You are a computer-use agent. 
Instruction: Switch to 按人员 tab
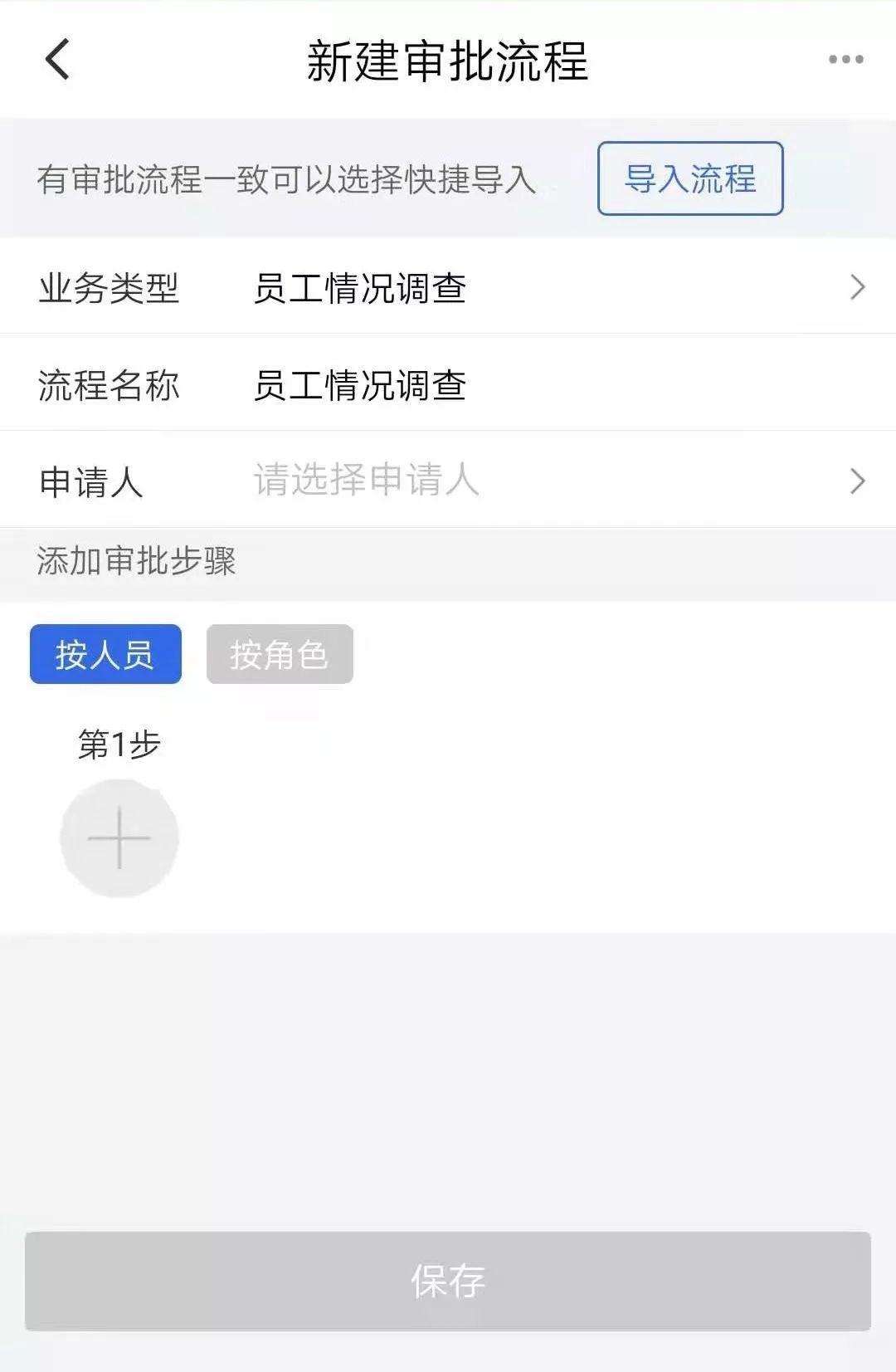(x=105, y=655)
